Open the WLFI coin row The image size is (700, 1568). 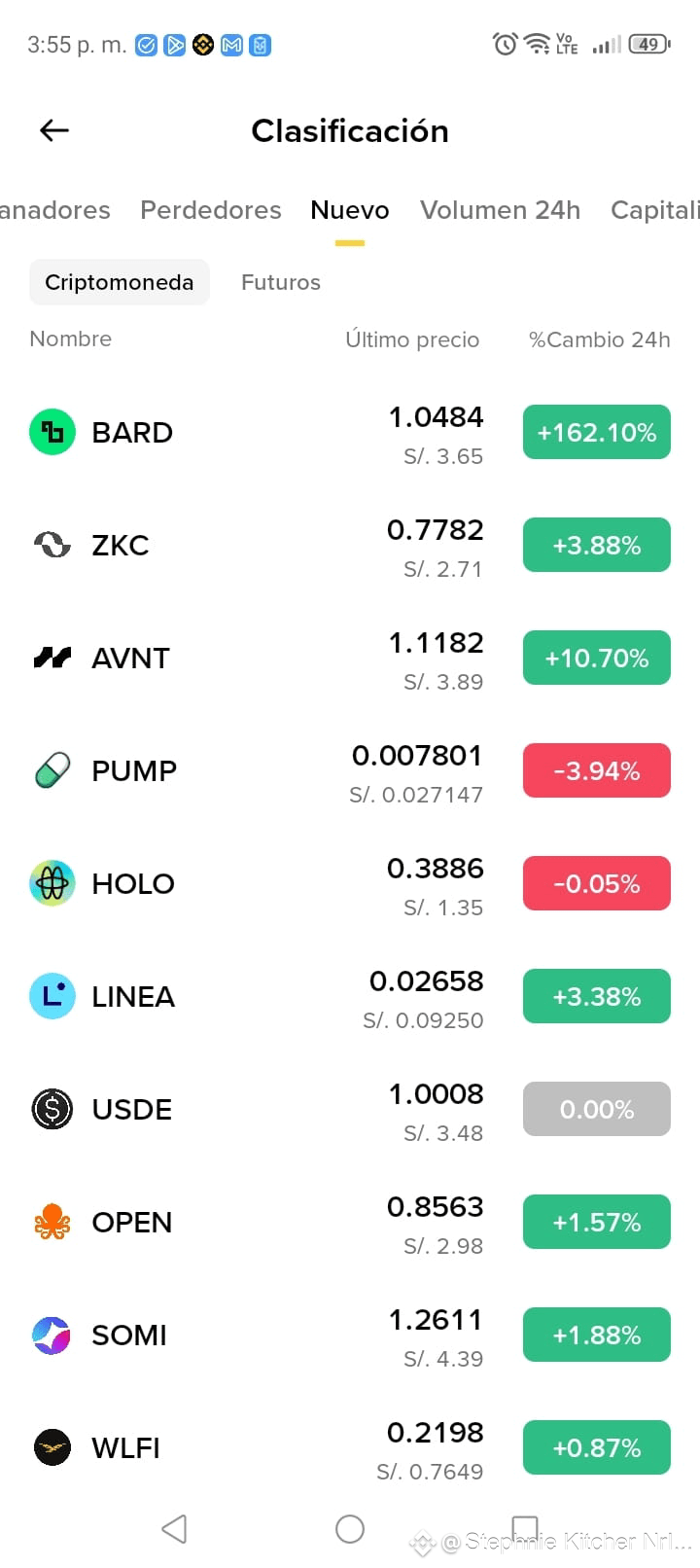point(350,1448)
